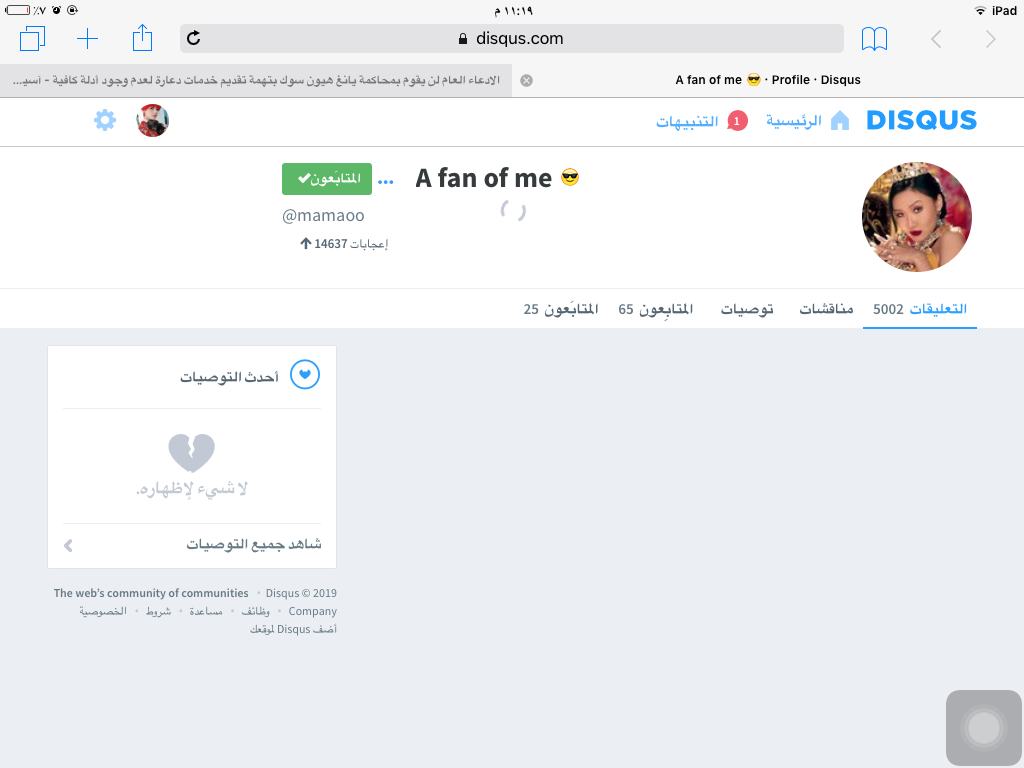Open Safari bookmarks
Screen dimensions: 1024x768
point(874,39)
